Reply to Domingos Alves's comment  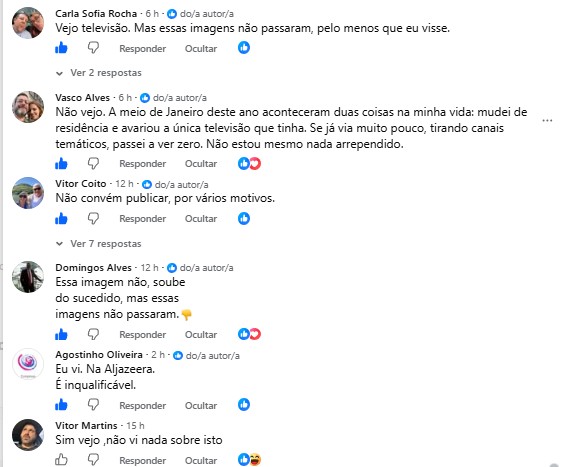pyautogui.click(x=142, y=335)
